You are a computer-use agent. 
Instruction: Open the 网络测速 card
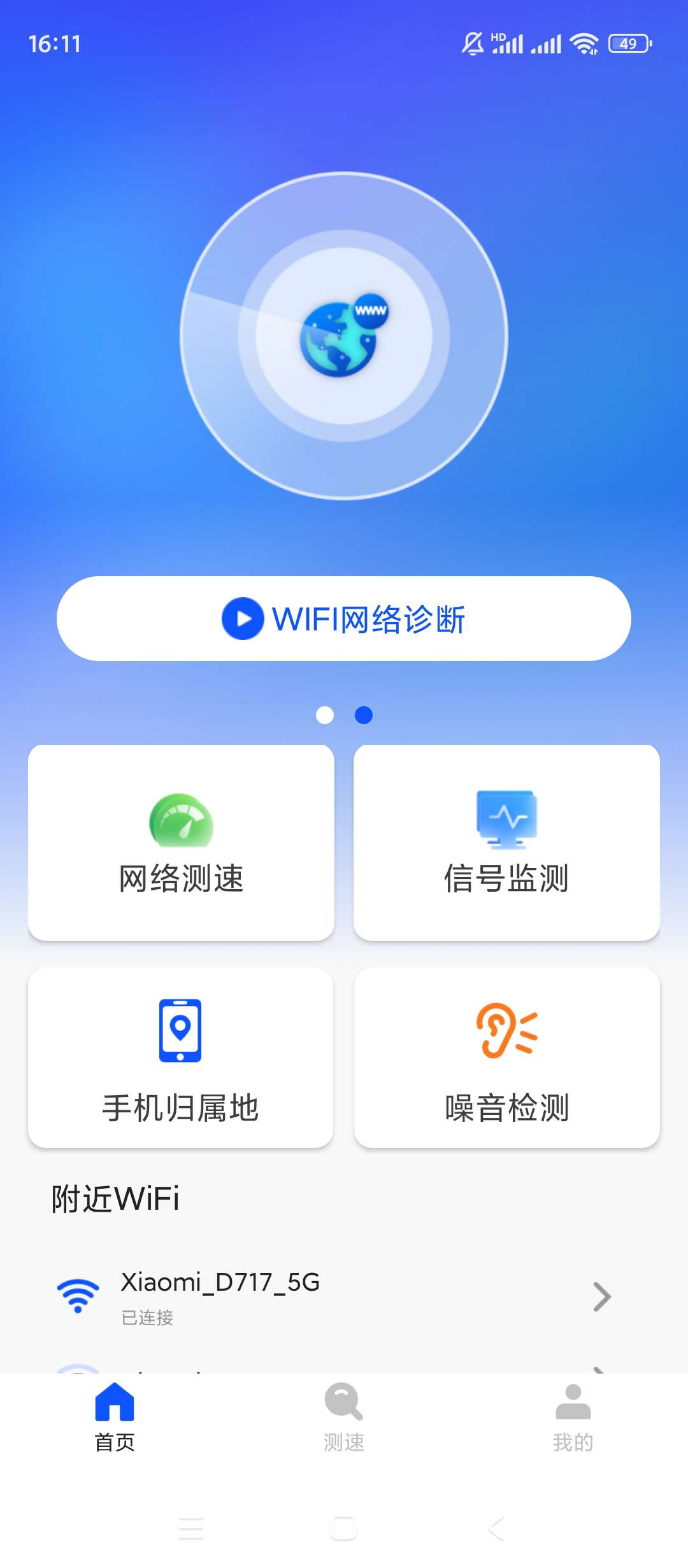[x=181, y=842]
